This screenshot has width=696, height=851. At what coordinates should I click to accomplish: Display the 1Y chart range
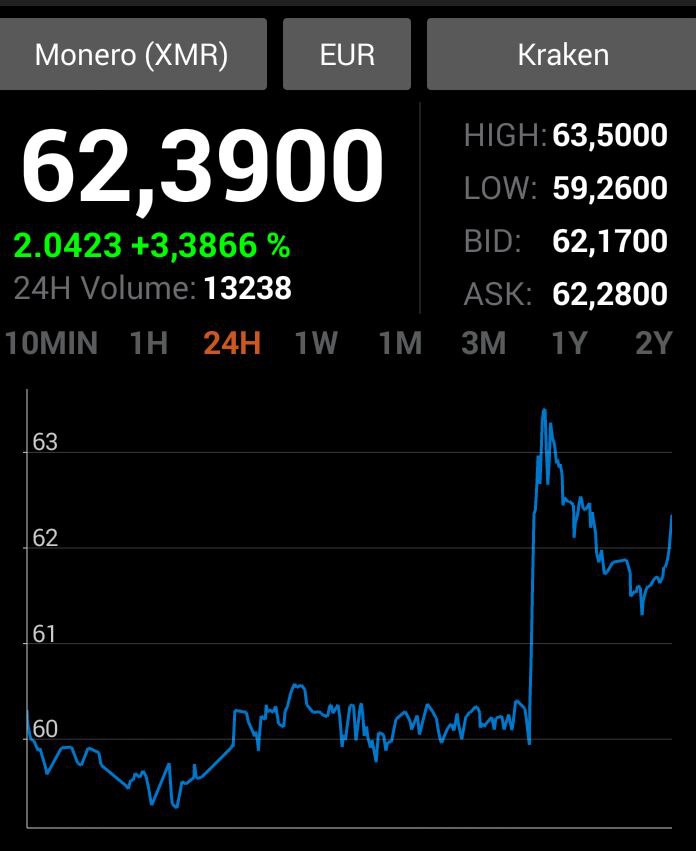click(x=569, y=344)
